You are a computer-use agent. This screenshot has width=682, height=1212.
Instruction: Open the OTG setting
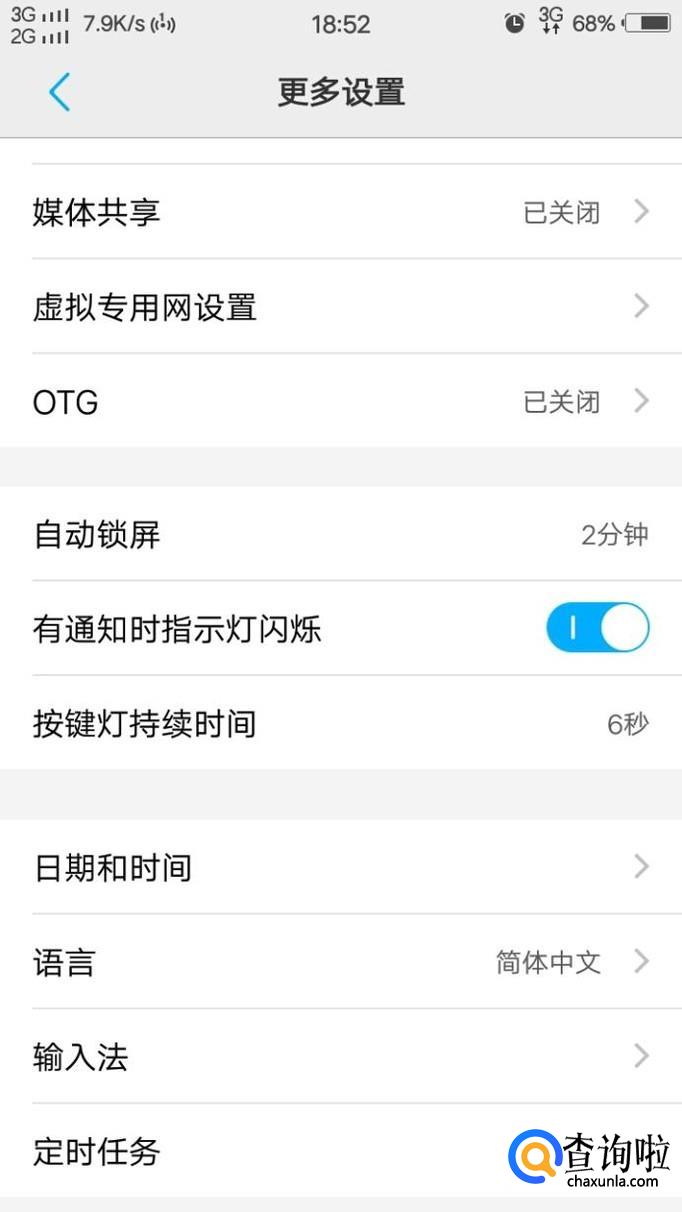coord(340,402)
